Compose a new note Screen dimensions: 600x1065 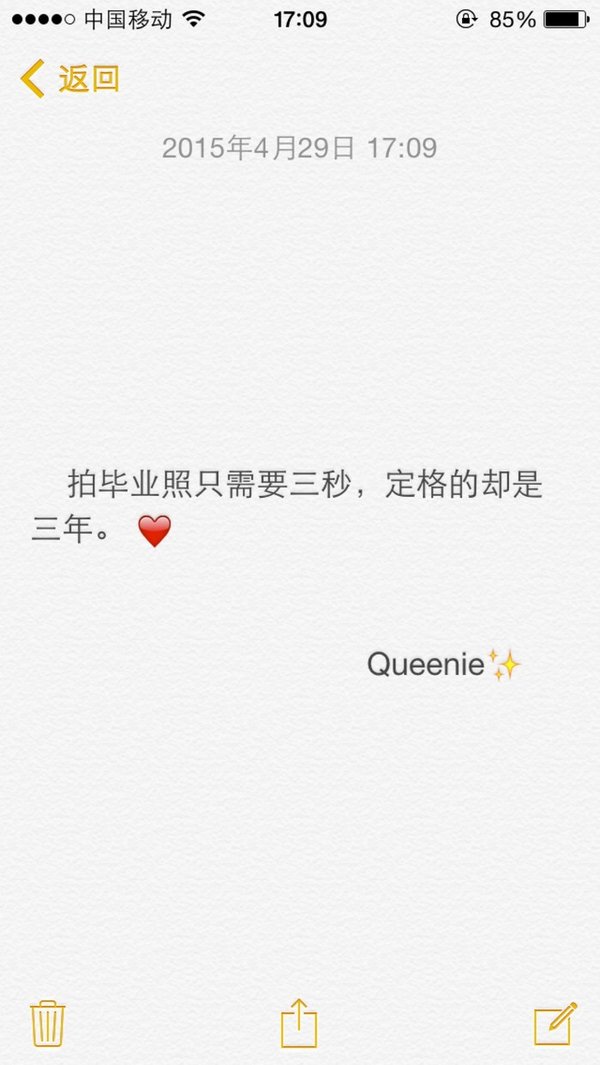click(x=555, y=1023)
